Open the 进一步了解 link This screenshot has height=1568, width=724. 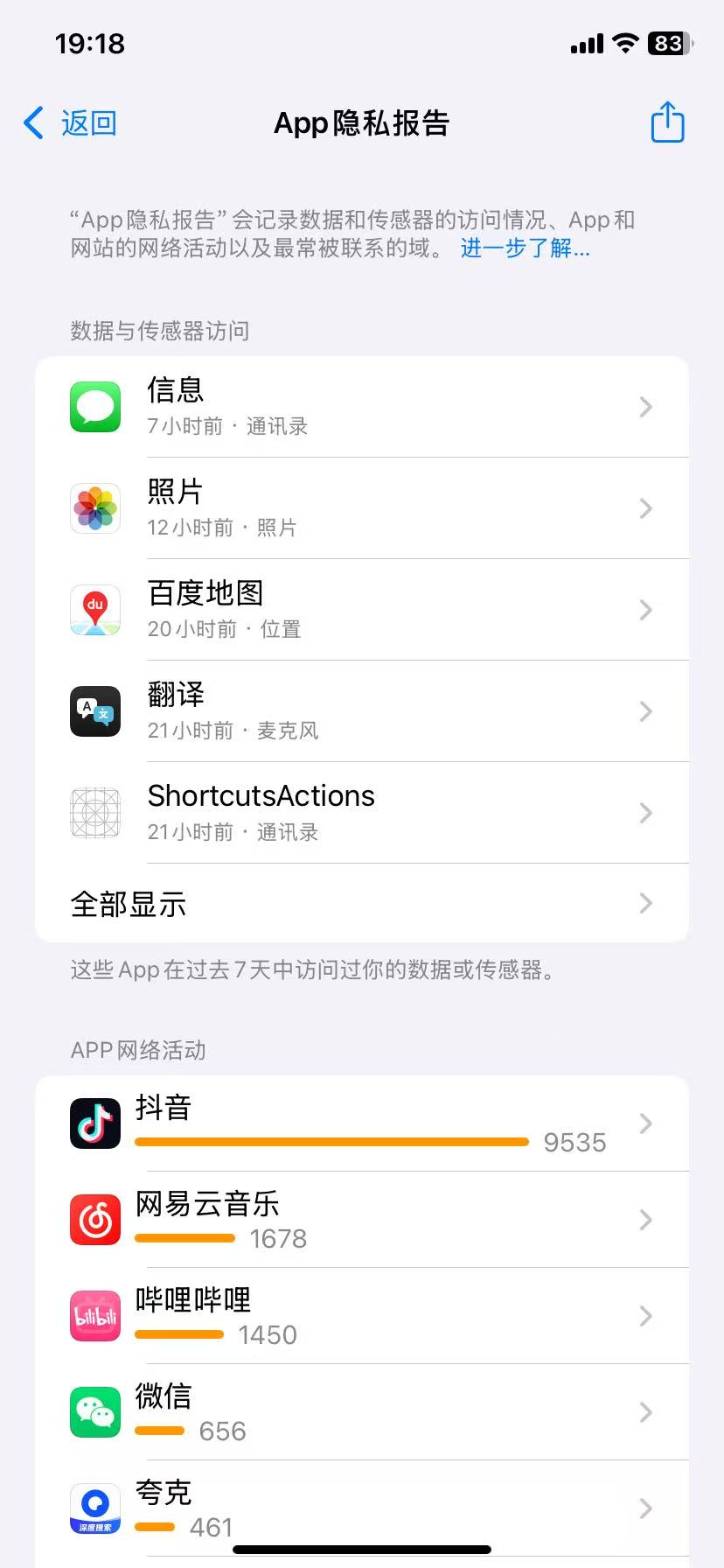(x=525, y=248)
